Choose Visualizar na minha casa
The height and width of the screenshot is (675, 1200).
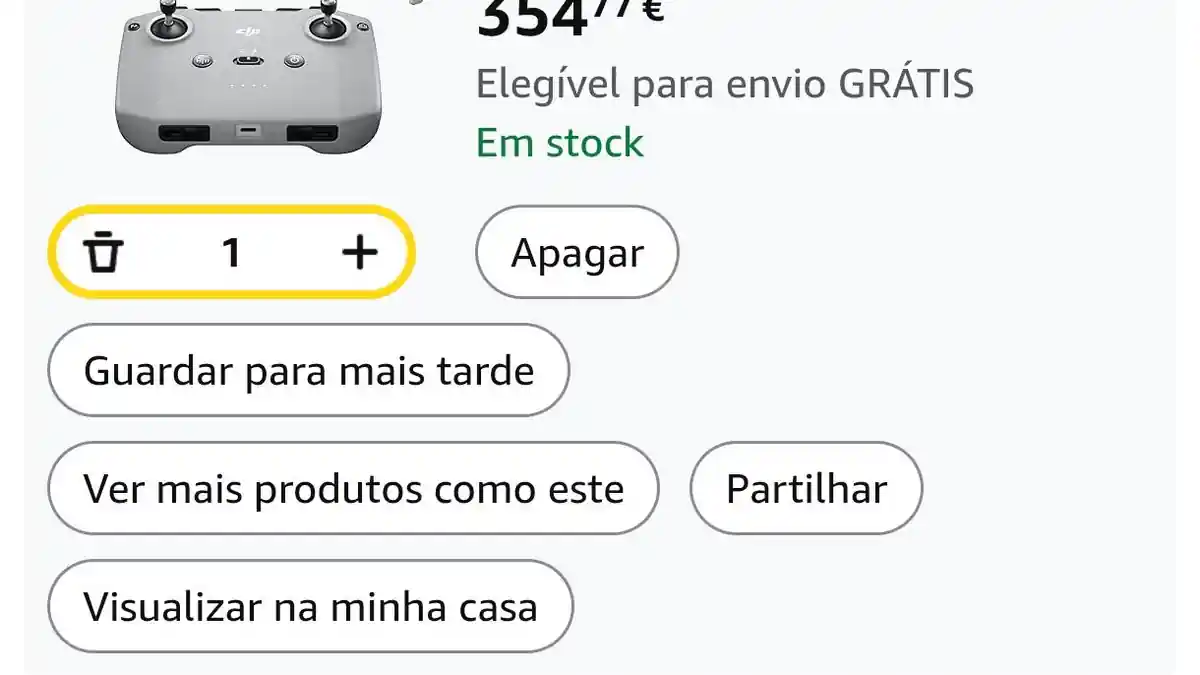[310, 607]
